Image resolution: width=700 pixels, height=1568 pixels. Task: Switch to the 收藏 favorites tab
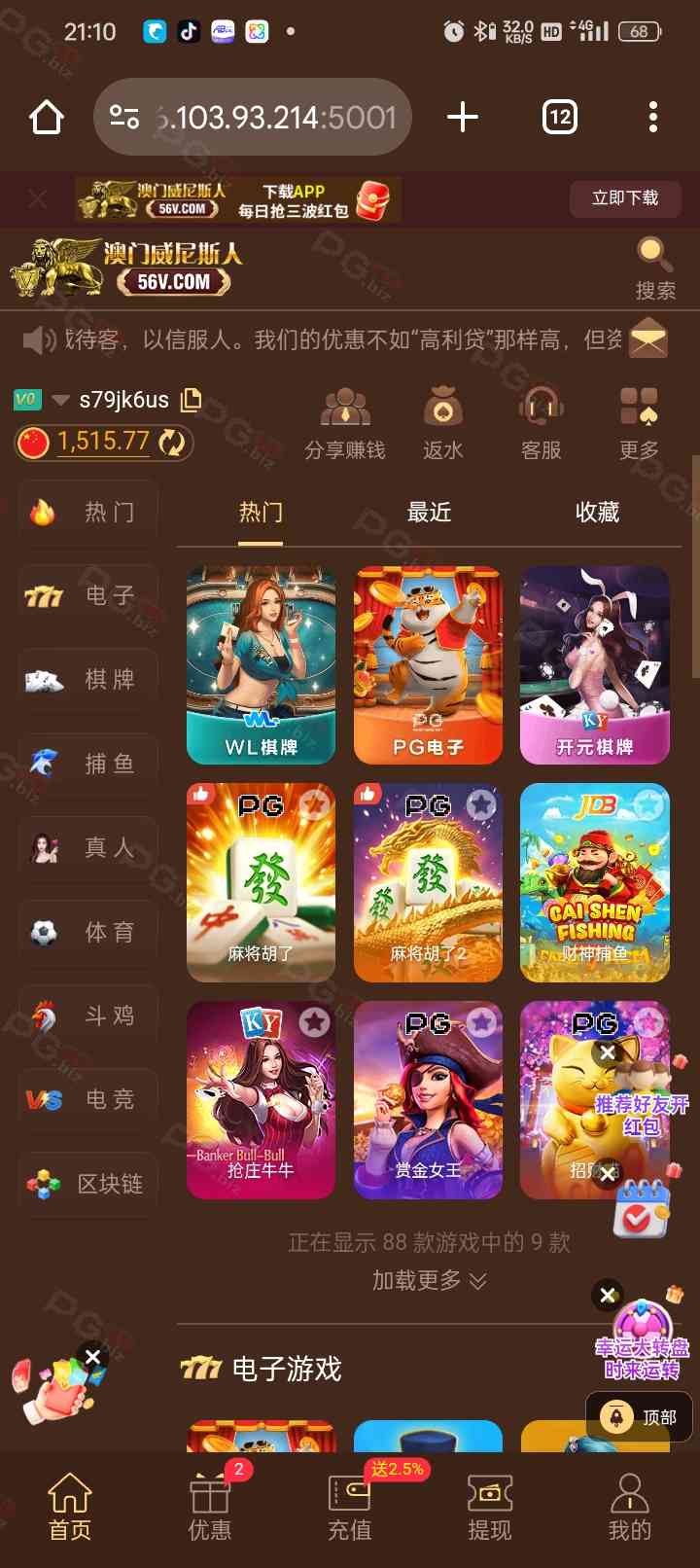click(597, 513)
